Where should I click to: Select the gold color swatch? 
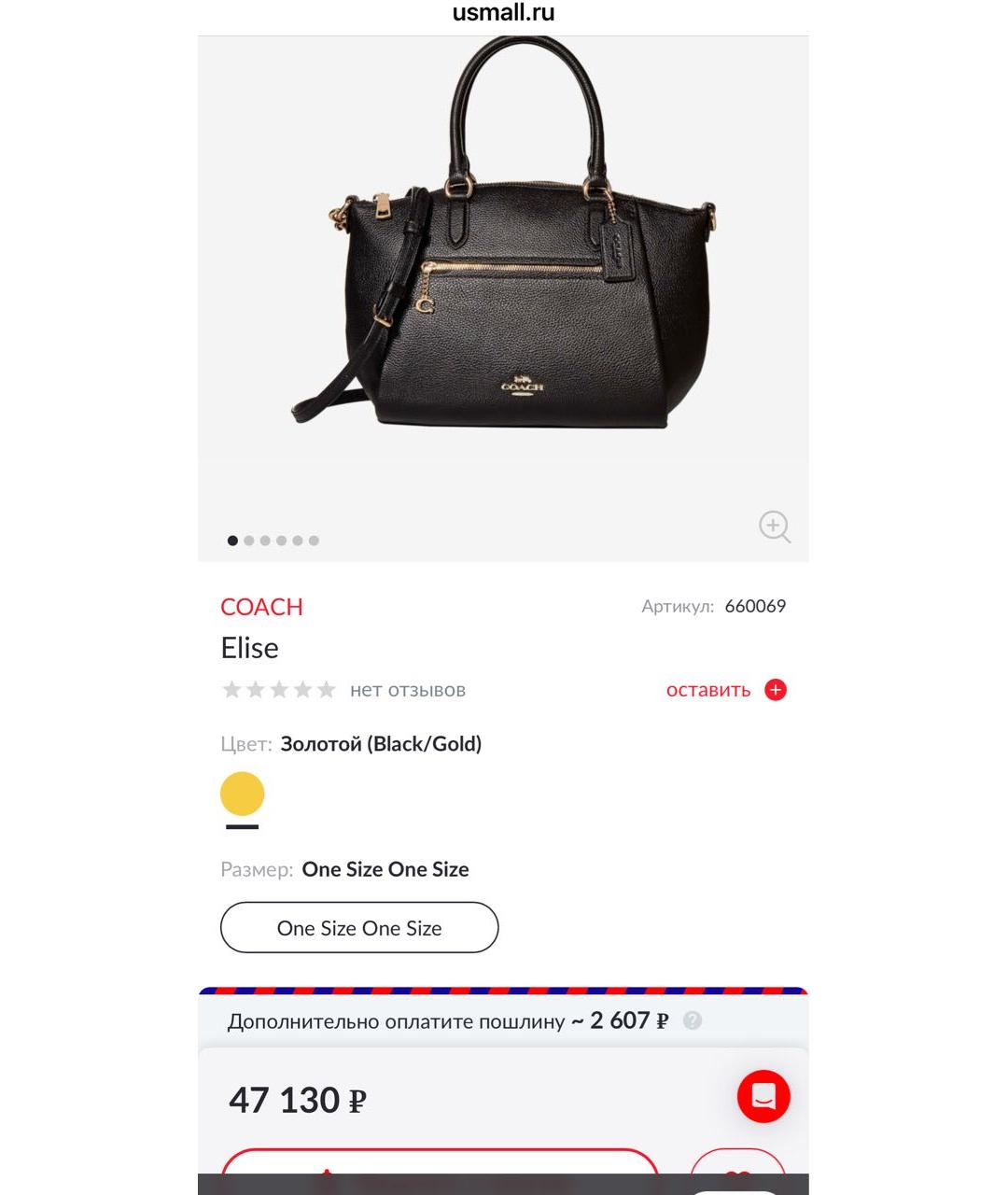coord(243,794)
